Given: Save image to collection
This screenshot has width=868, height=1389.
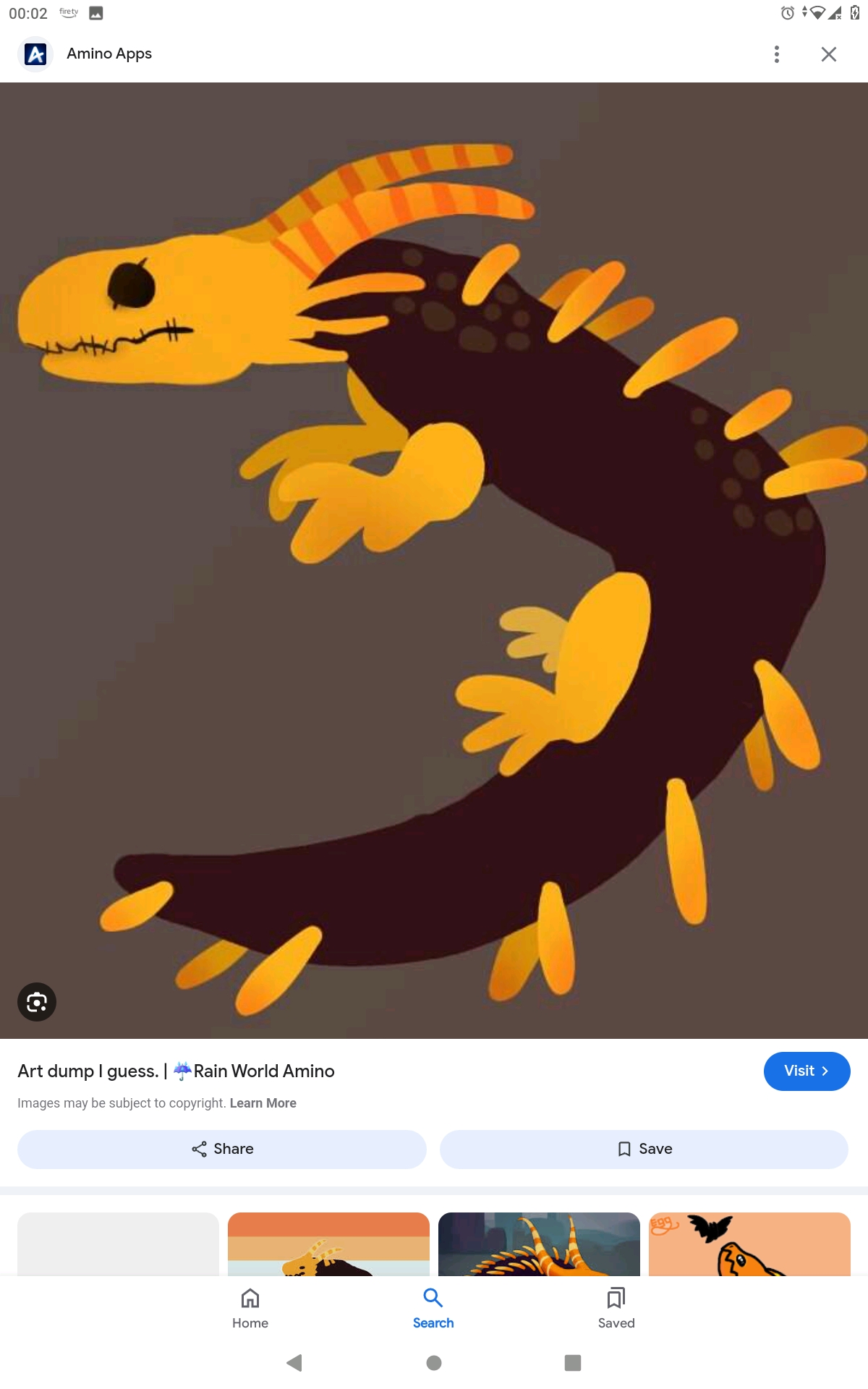Looking at the screenshot, I should click(644, 1149).
